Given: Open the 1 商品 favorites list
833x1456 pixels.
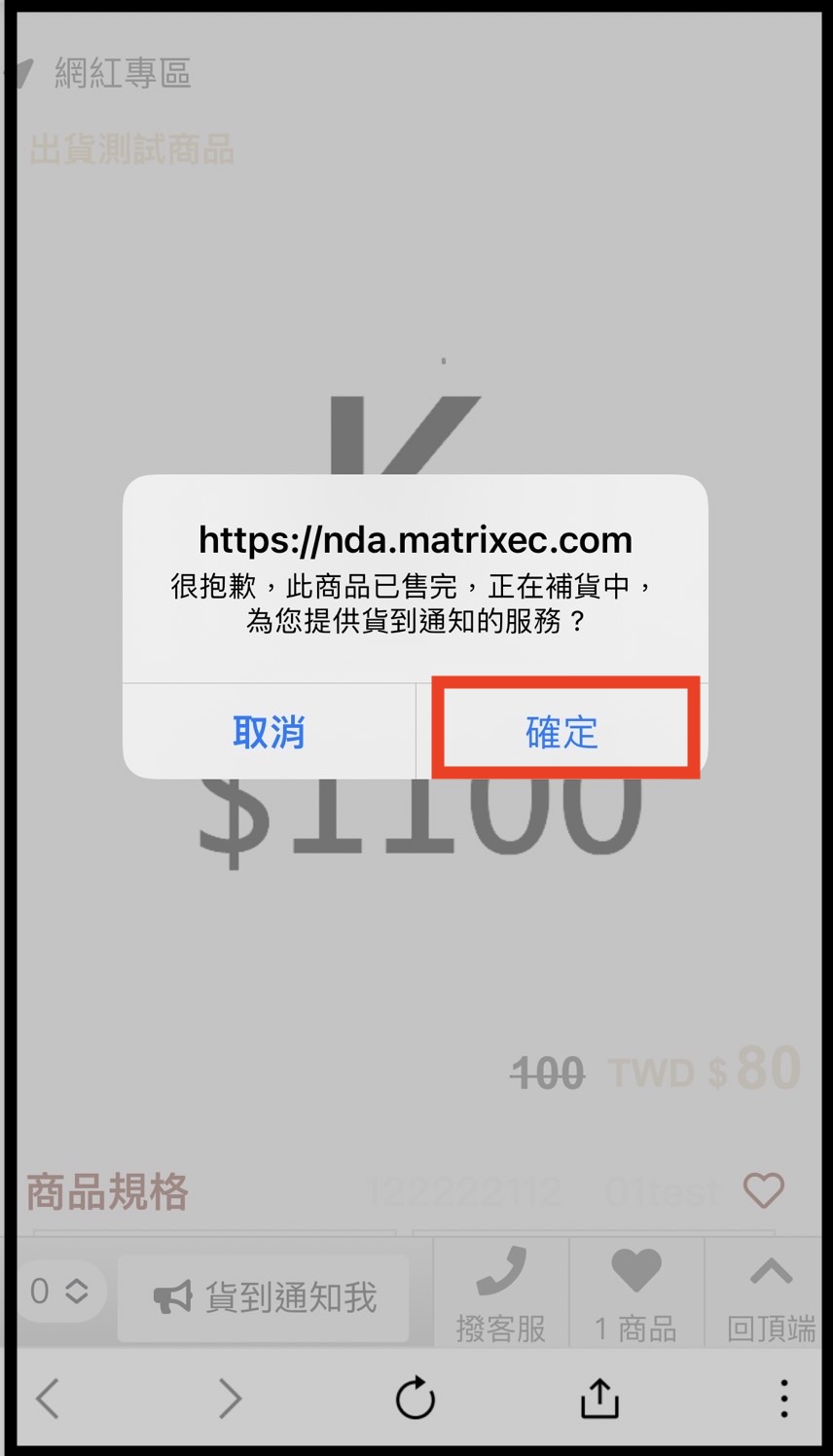Looking at the screenshot, I should tap(635, 1294).
